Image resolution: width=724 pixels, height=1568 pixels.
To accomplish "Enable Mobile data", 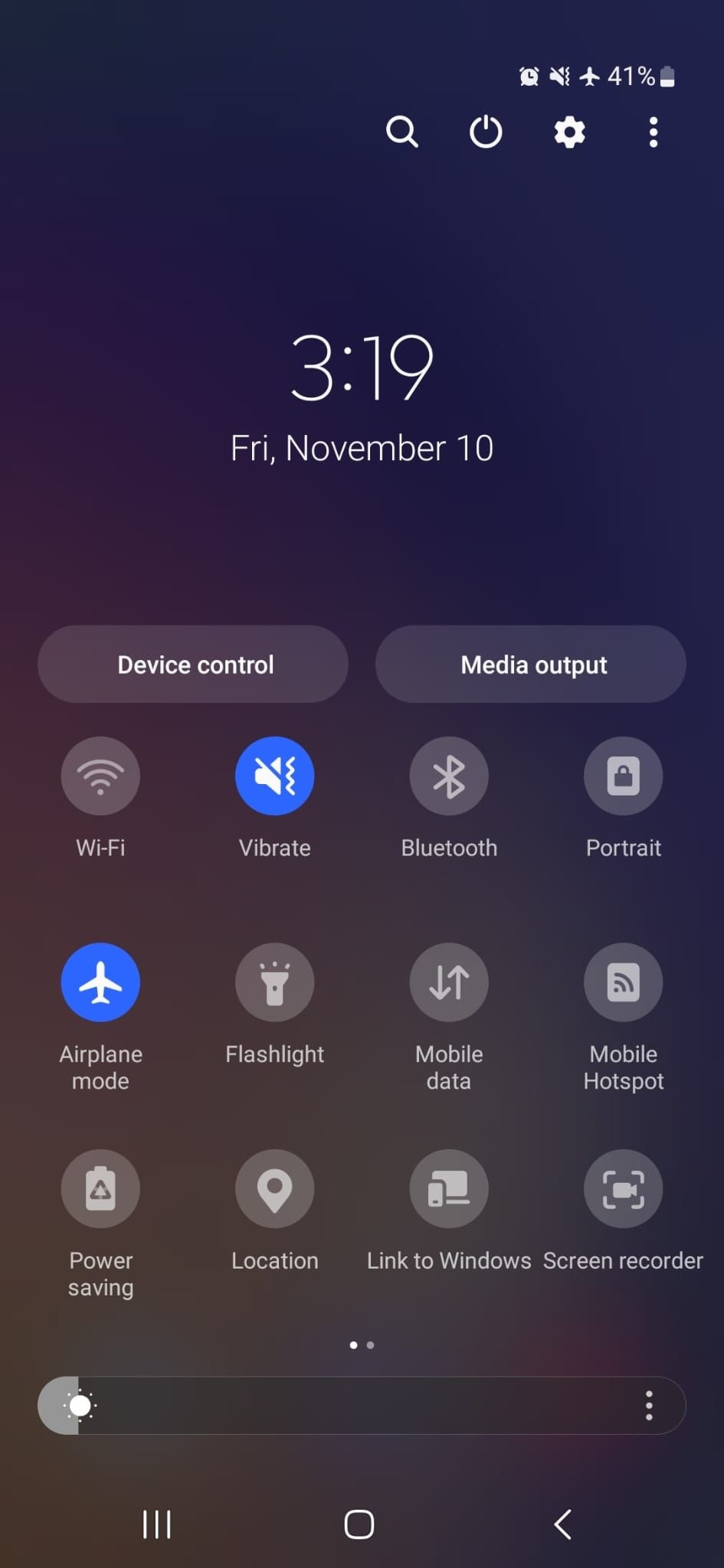I will pos(449,982).
